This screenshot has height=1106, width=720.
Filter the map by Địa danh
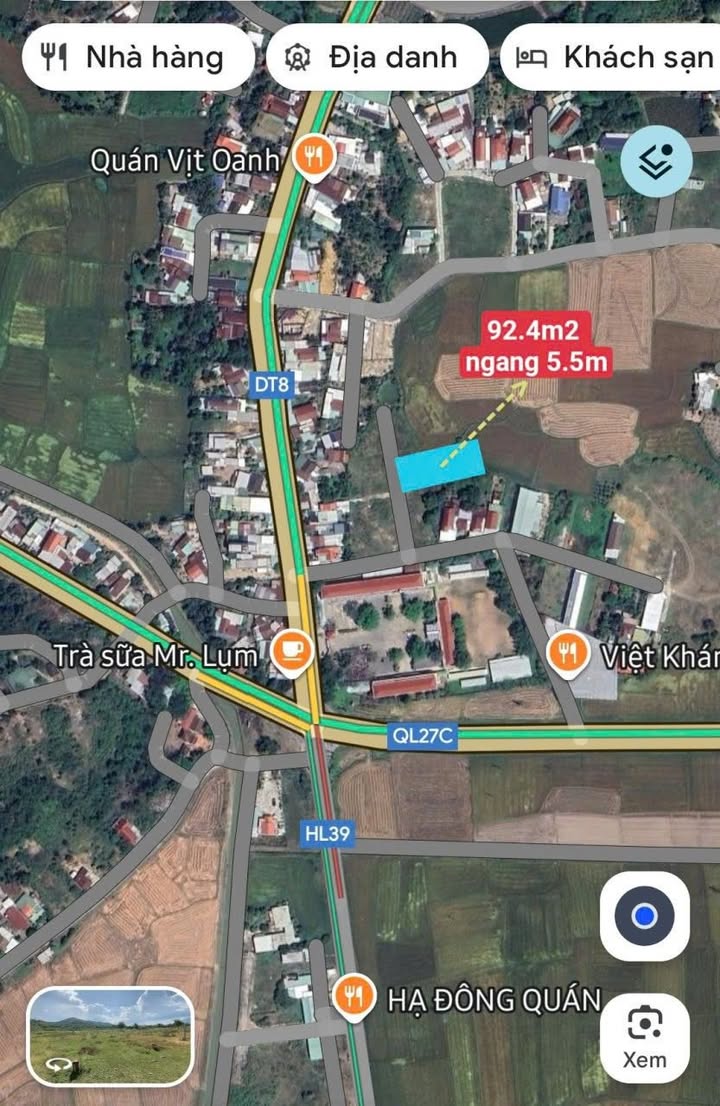(x=377, y=57)
